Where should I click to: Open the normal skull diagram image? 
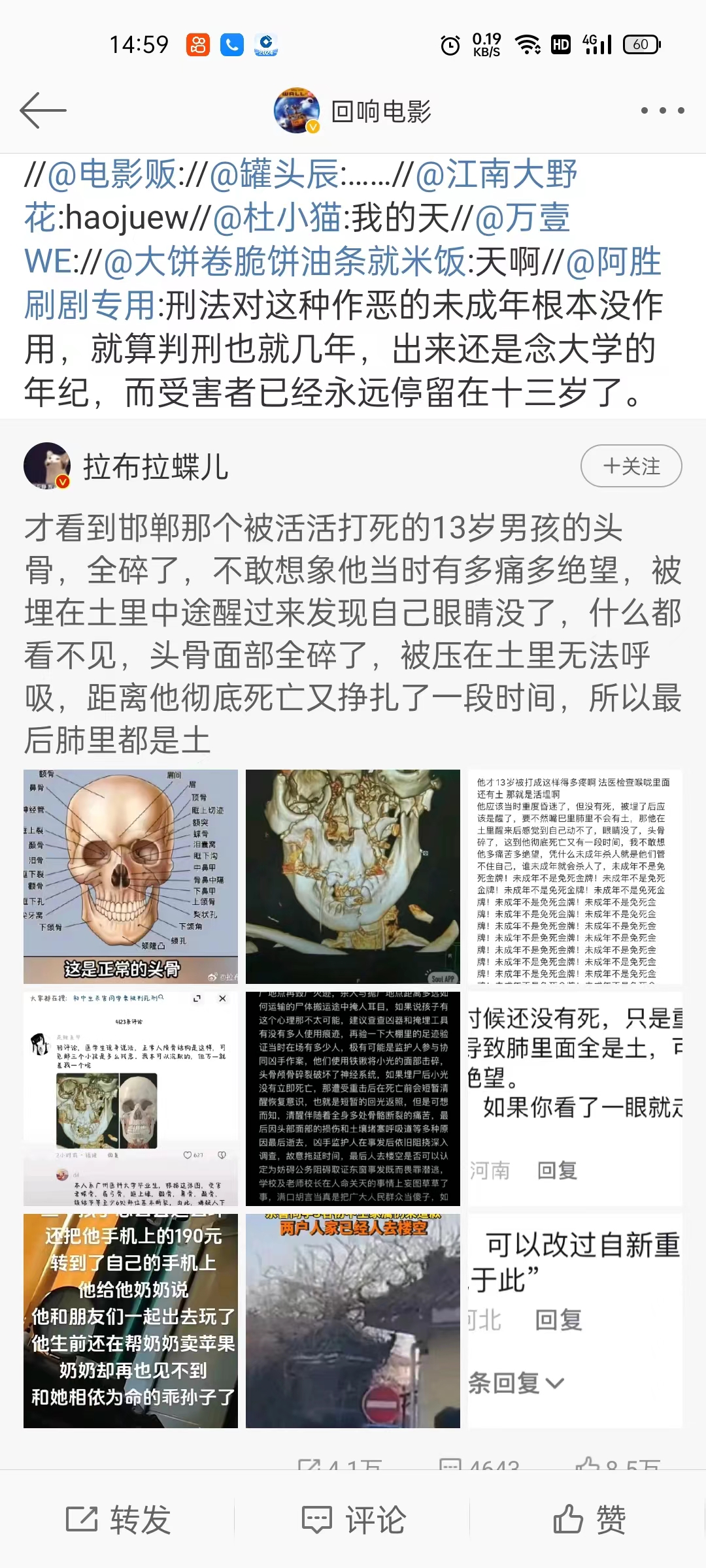point(131,876)
